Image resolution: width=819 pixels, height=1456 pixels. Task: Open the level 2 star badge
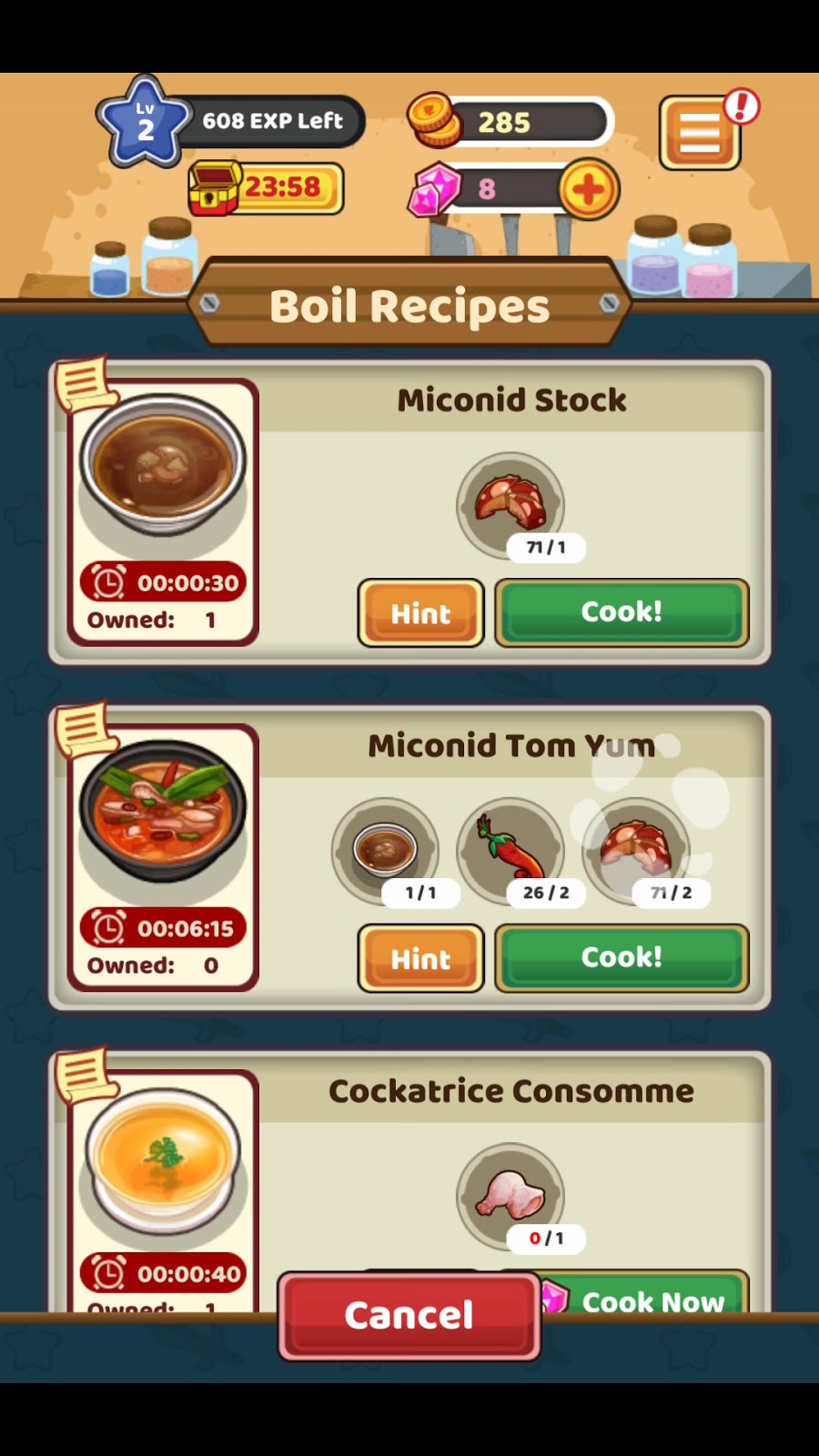pyautogui.click(x=144, y=123)
